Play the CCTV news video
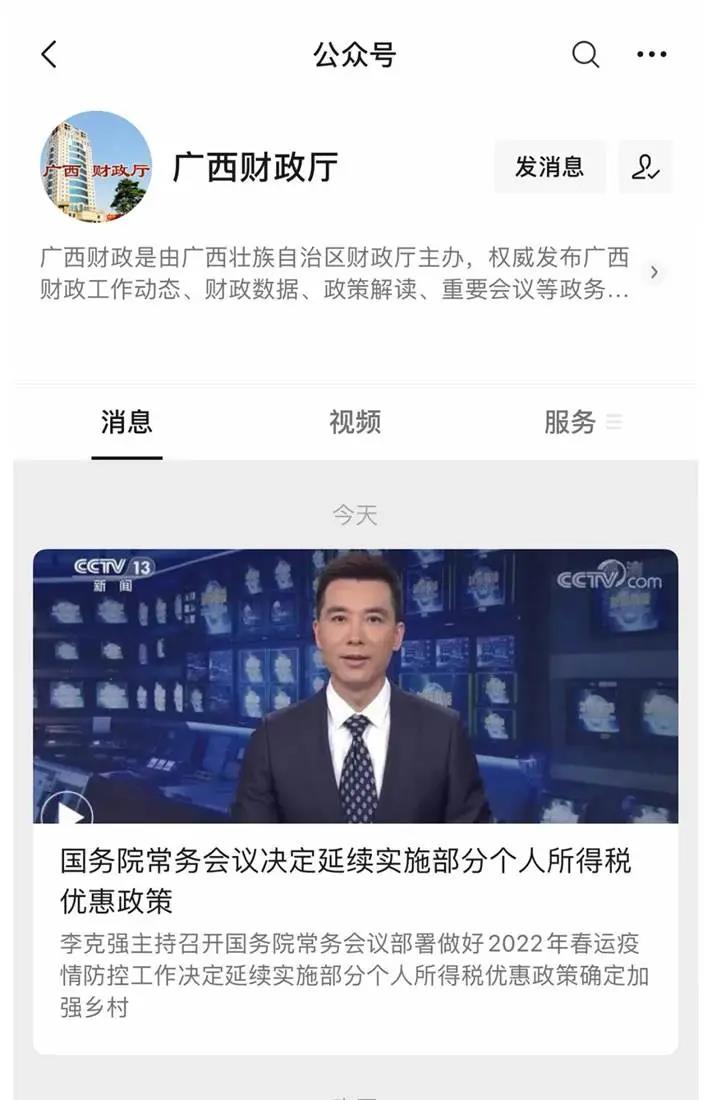Image resolution: width=712 pixels, height=1100 pixels. (68, 811)
